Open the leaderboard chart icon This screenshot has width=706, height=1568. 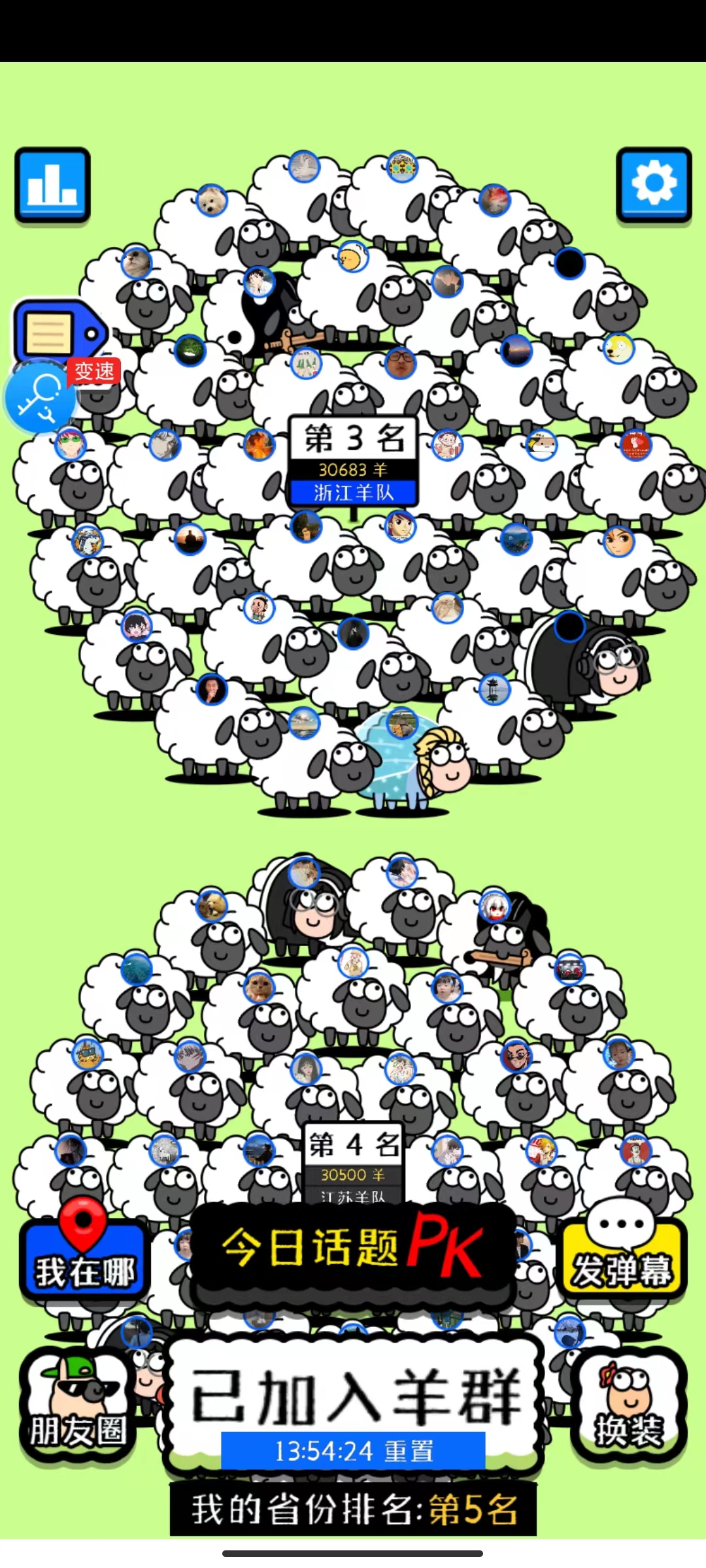click(x=52, y=185)
